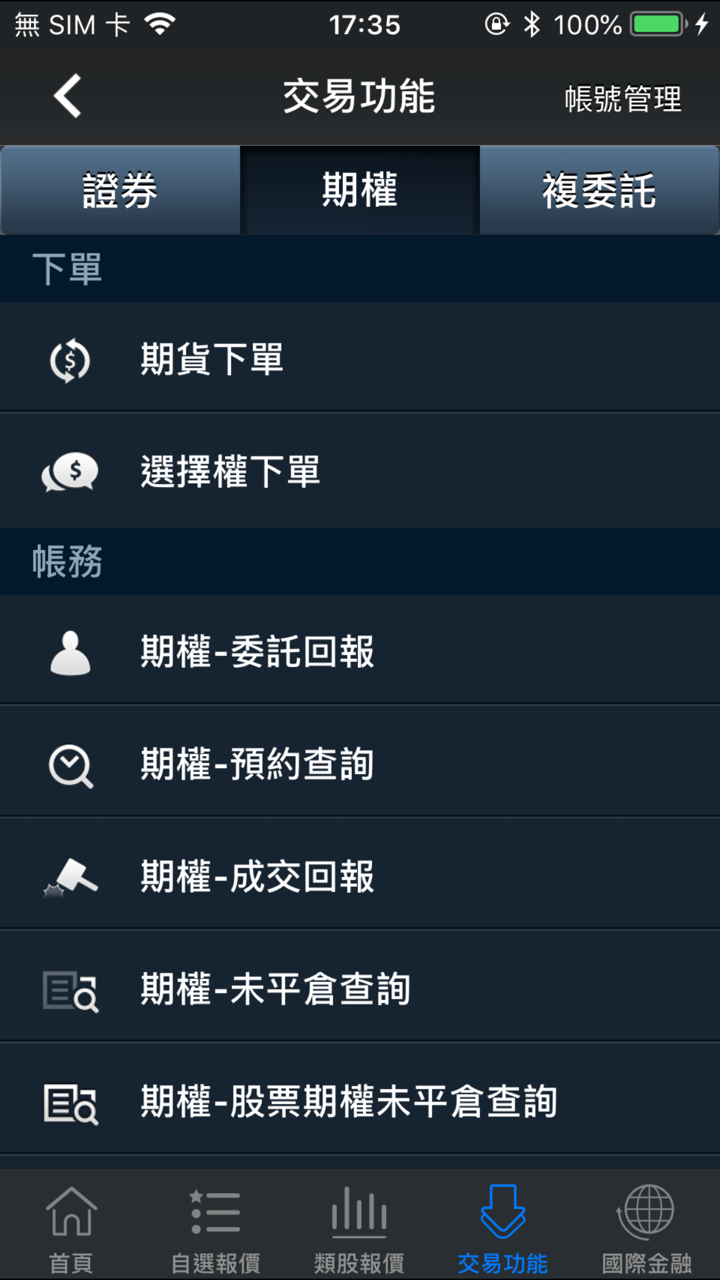Open the 首頁 home icon
The image size is (720, 1280).
pyautogui.click(x=71, y=1212)
